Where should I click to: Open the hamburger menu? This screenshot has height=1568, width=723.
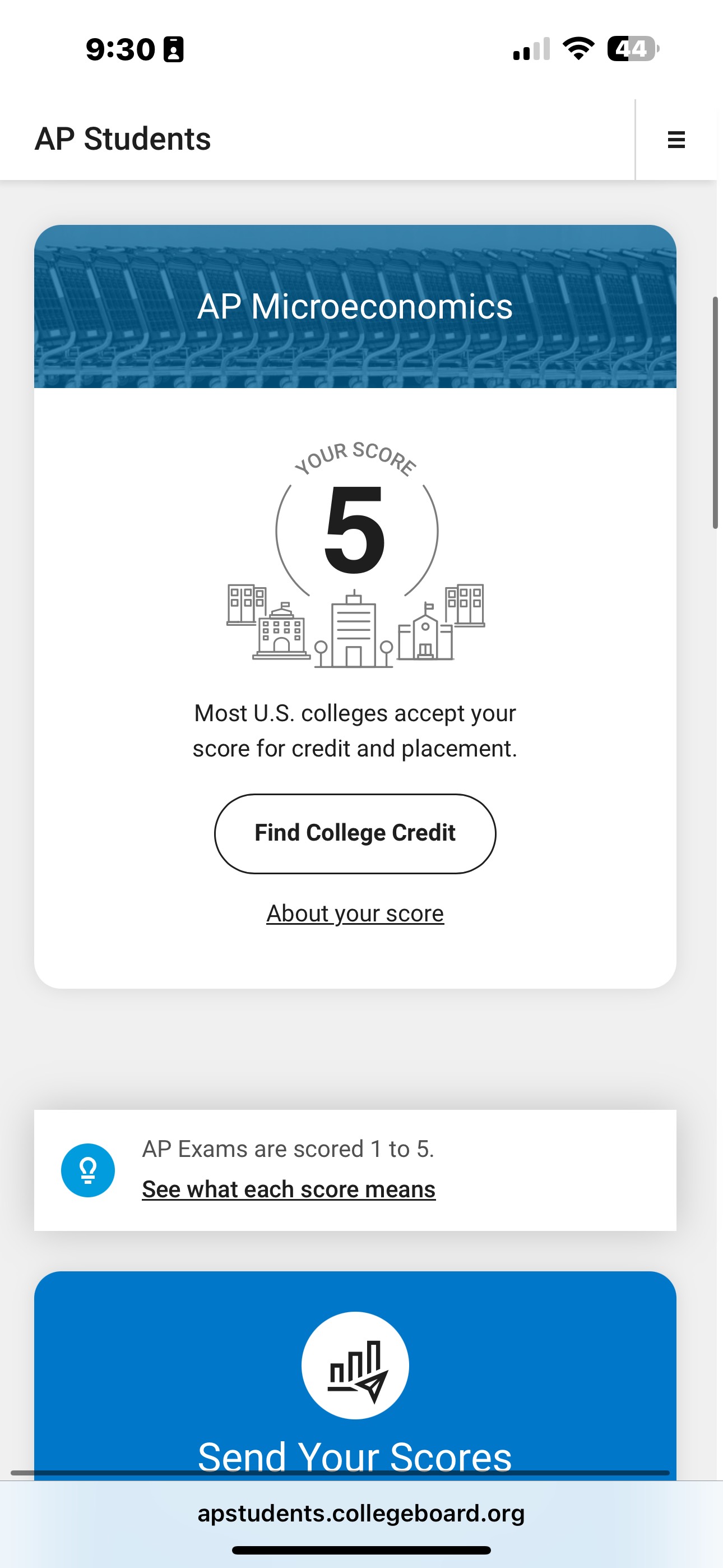[676, 140]
